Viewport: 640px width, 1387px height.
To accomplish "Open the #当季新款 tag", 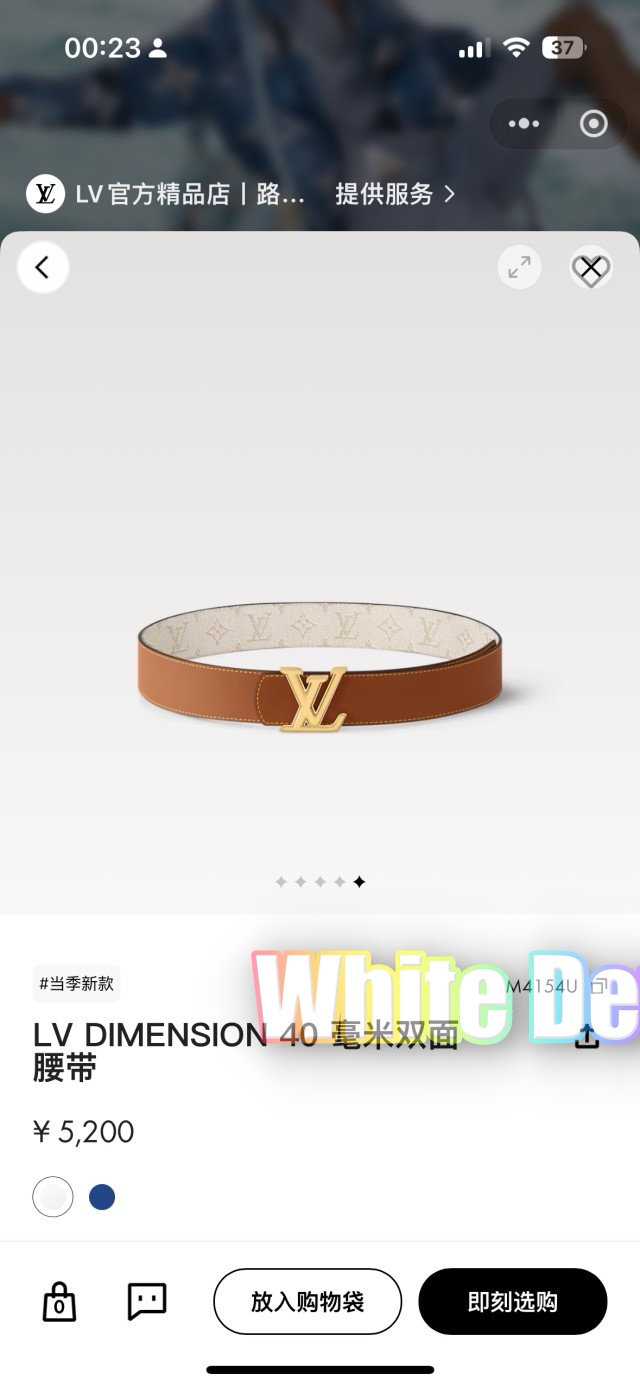I will coord(77,984).
